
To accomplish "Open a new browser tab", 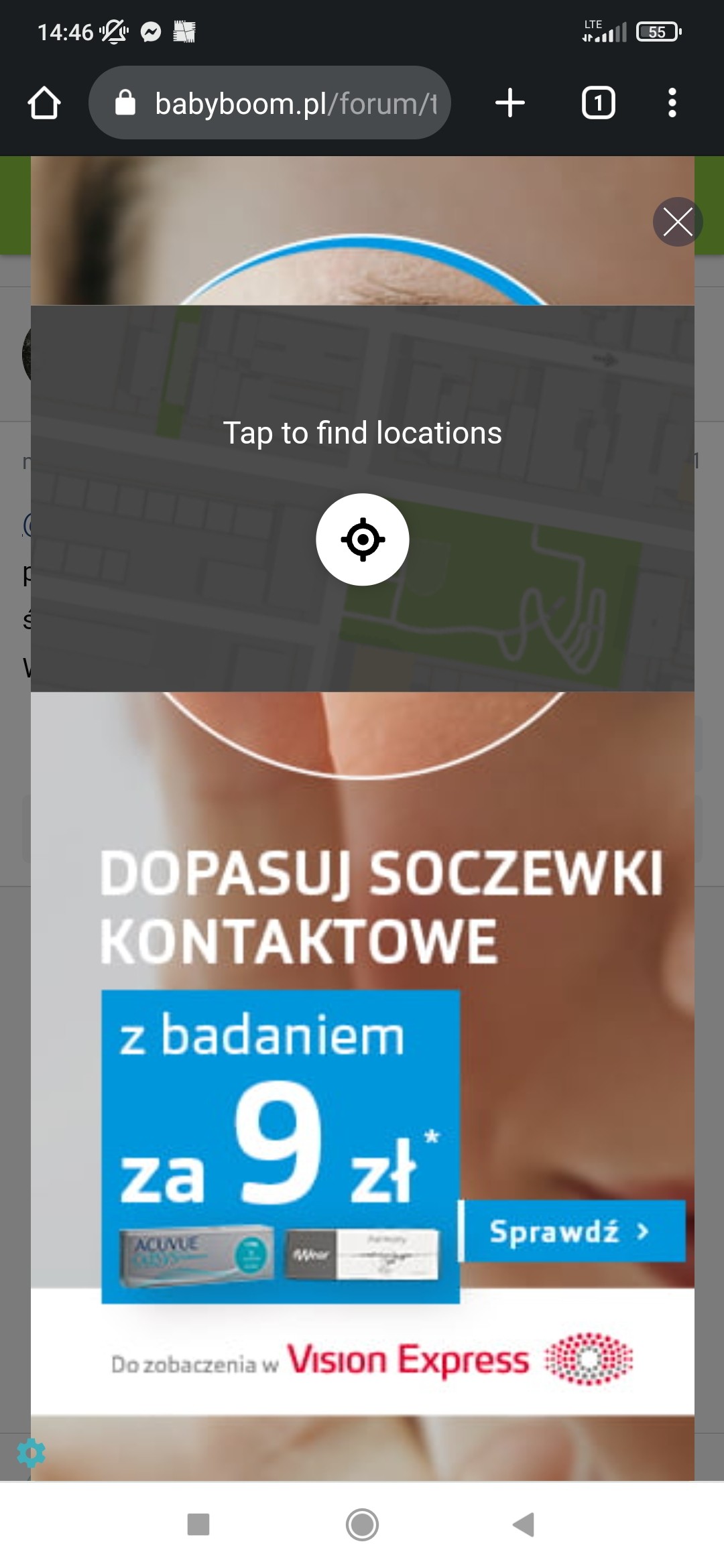I will click(x=509, y=103).
